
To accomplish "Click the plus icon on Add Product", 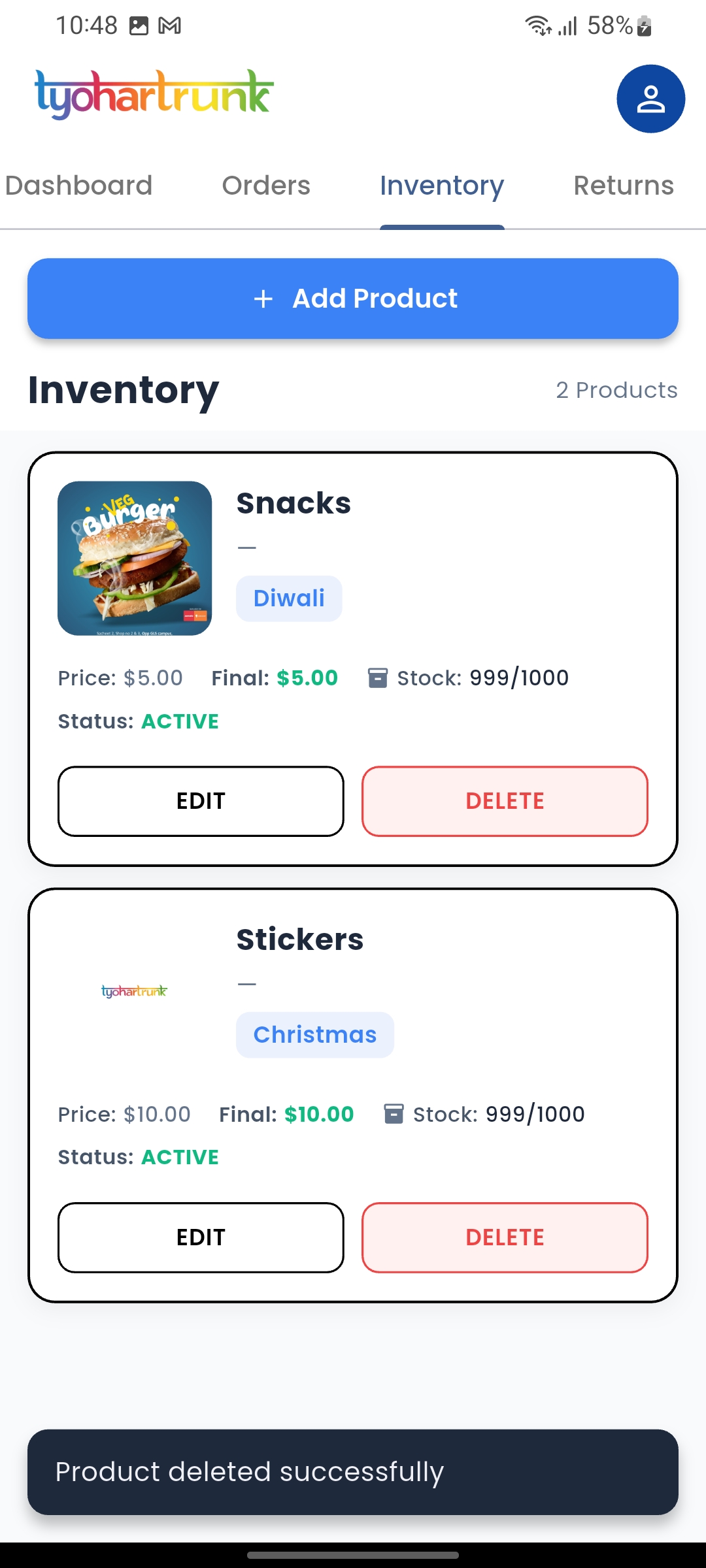I will click(264, 299).
